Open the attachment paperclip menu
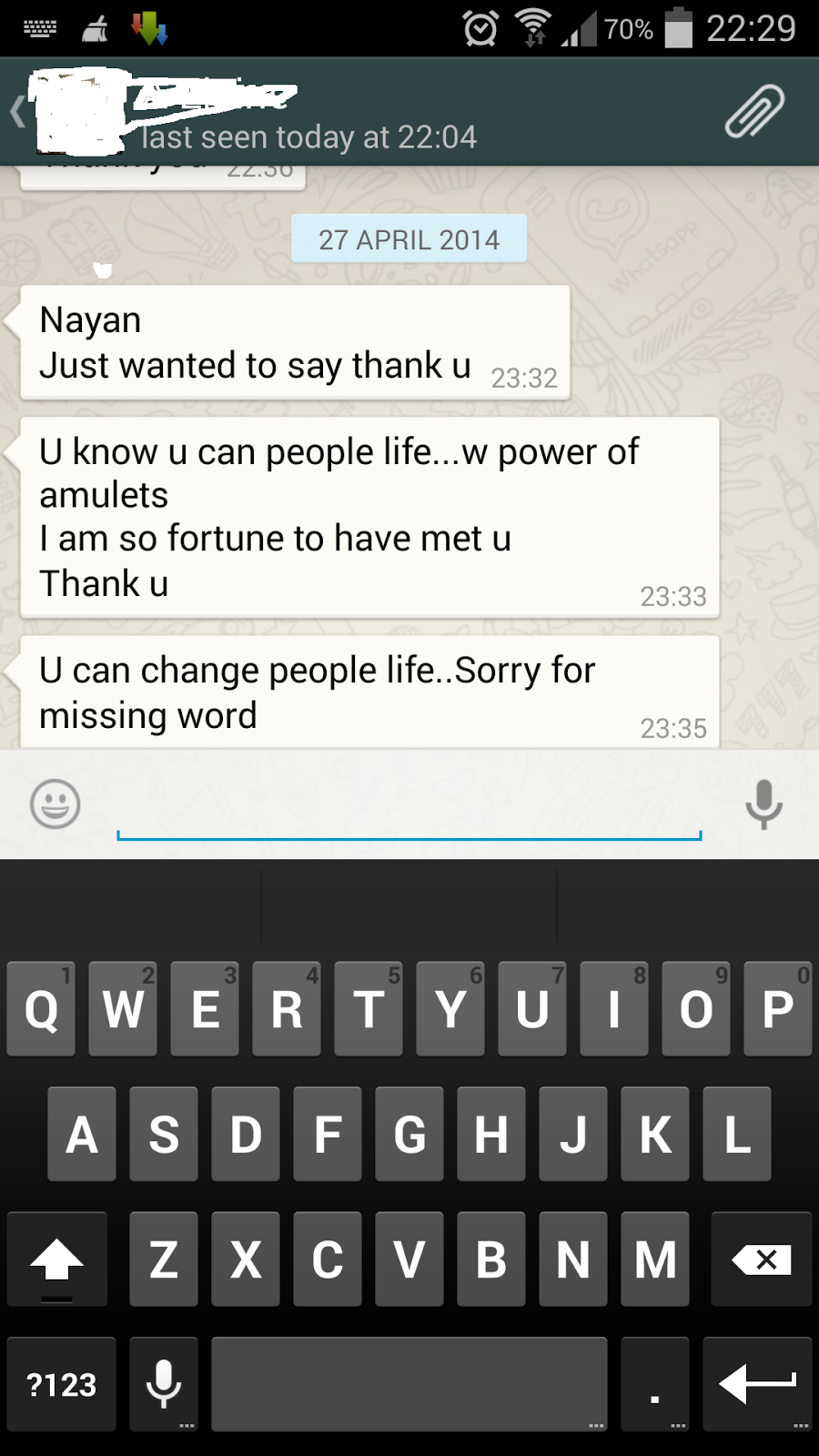 pyautogui.click(x=753, y=111)
